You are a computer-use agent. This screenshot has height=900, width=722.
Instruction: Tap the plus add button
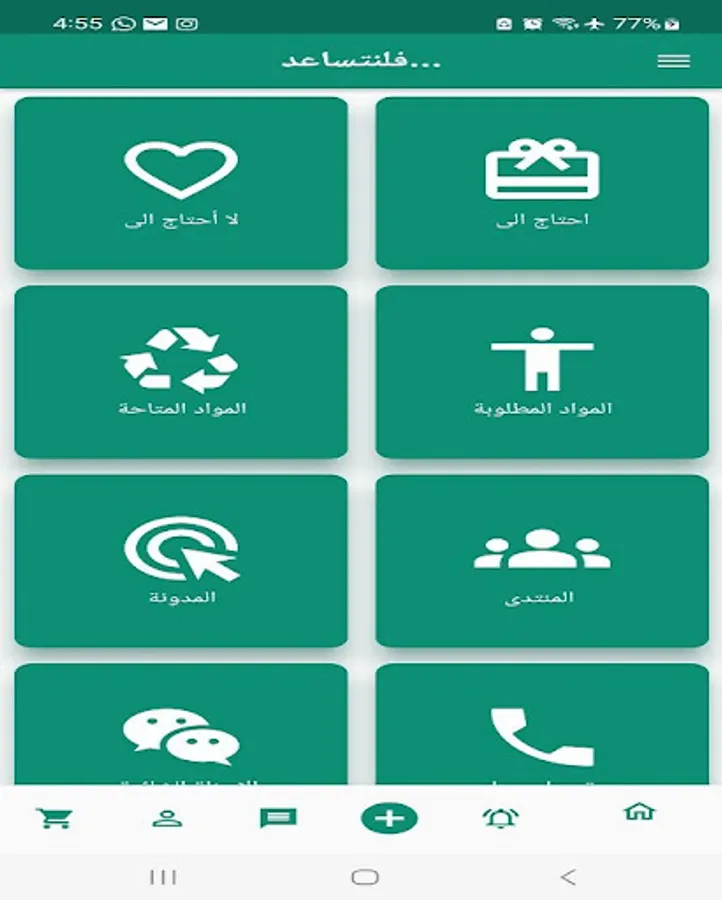coord(390,818)
